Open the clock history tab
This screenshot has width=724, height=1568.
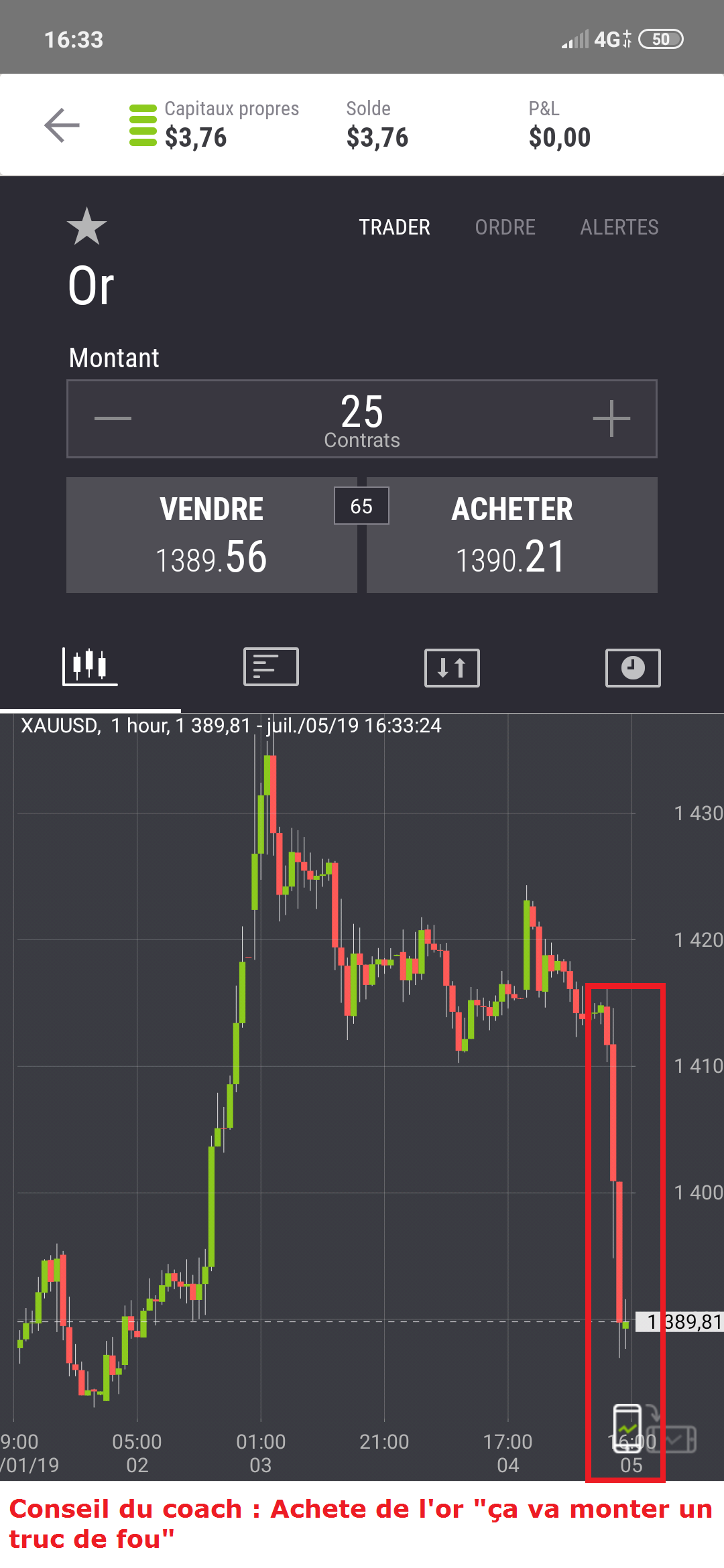pos(633,667)
